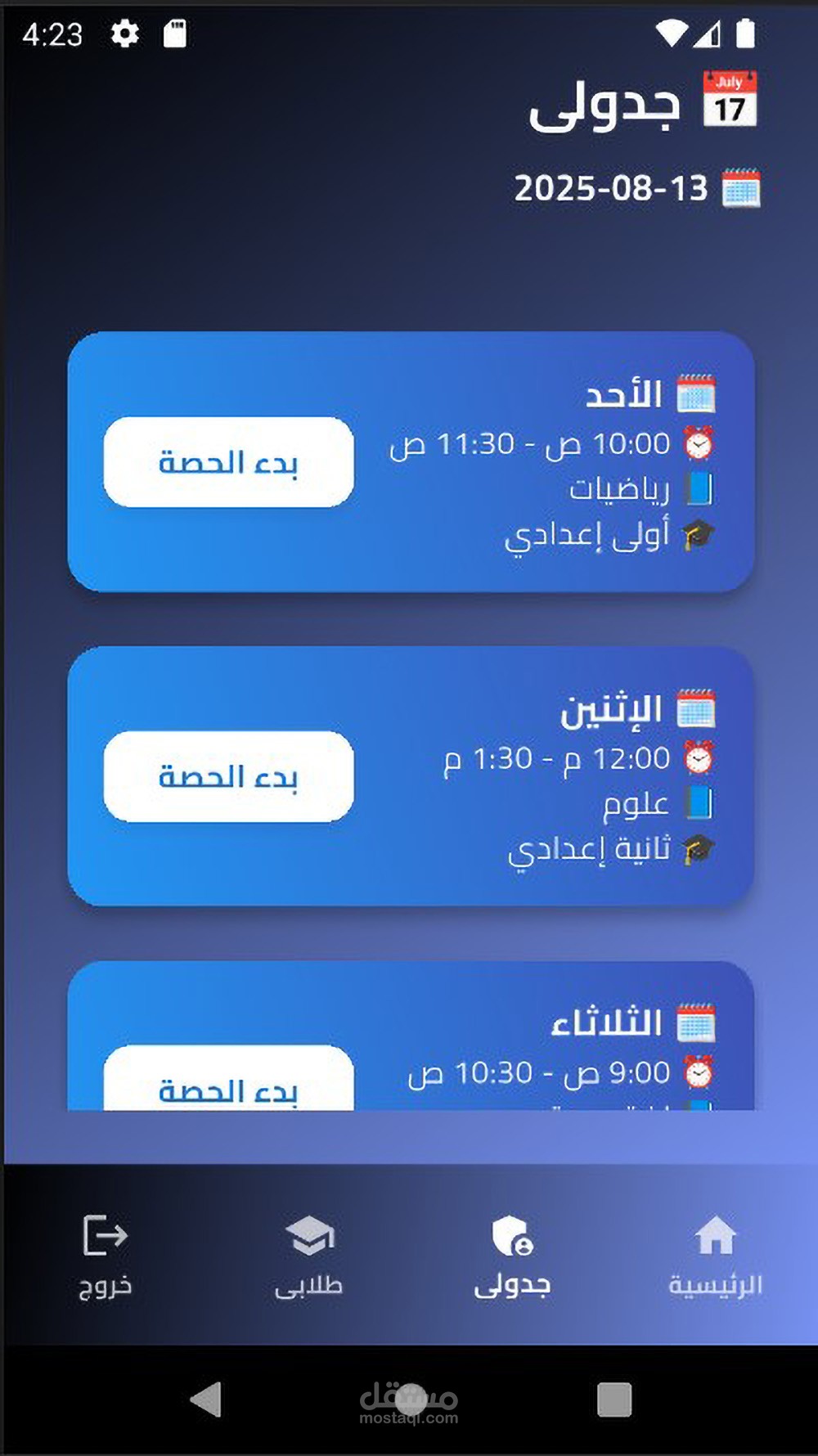
Task: Start the Sunday class session
Action: [x=228, y=462]
